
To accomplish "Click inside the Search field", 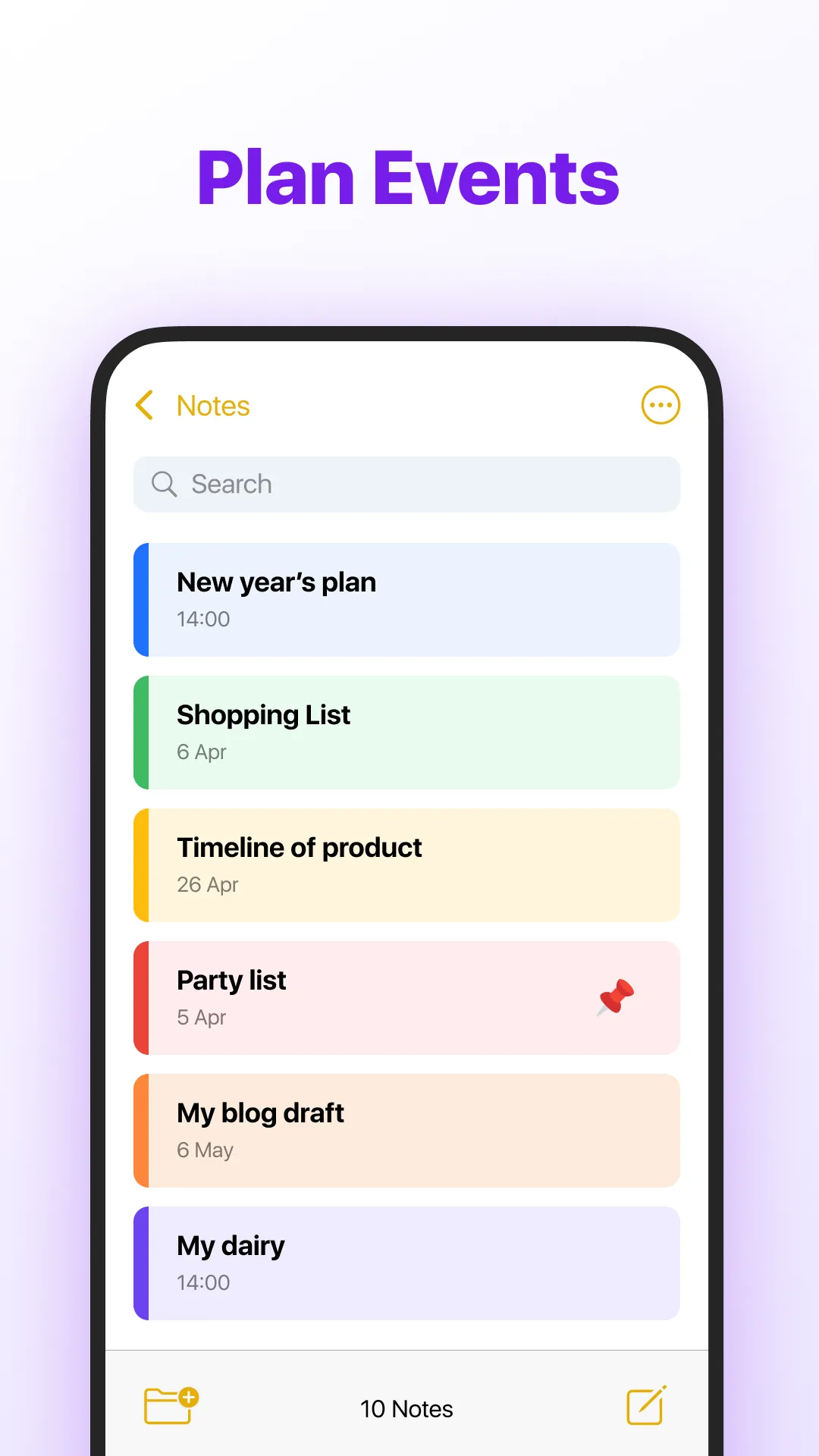I will coord(407,485).
